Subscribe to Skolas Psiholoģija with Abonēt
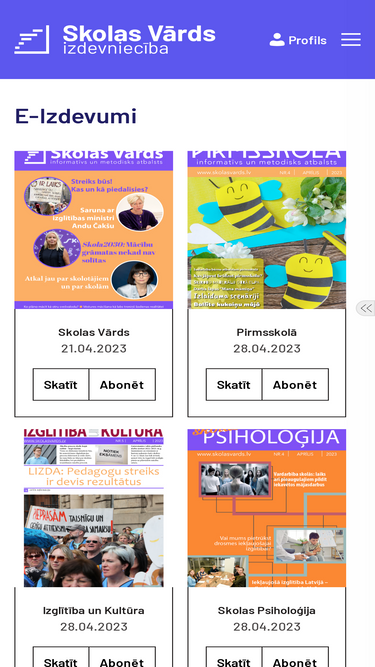Screen dimensions: 375x667 click(295, 657)
